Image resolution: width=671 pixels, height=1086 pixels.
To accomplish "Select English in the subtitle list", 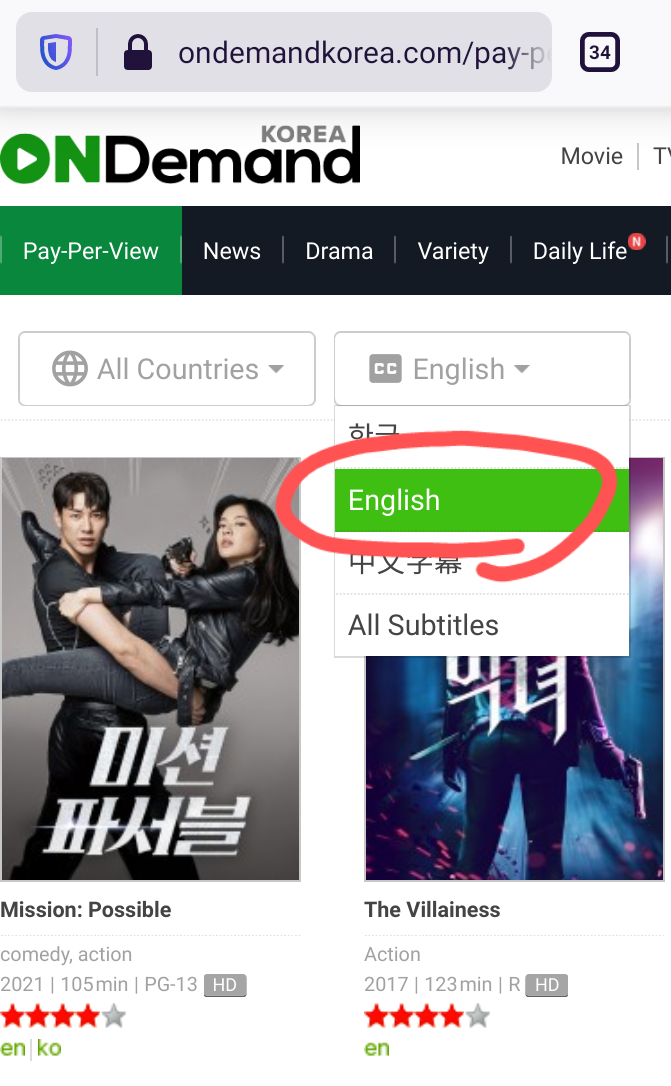I will click(481, 500).
